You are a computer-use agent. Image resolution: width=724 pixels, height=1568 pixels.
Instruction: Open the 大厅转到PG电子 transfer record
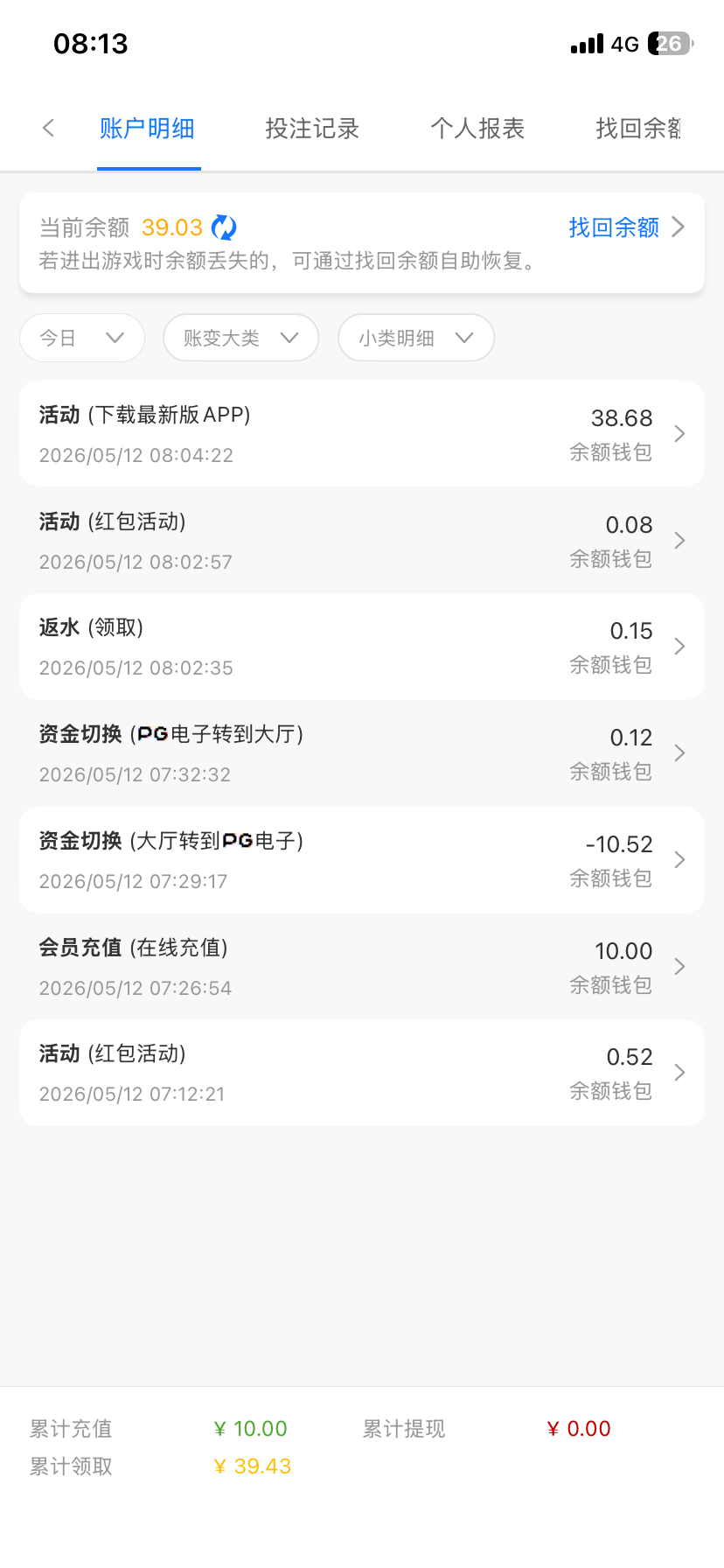[362, 860]
